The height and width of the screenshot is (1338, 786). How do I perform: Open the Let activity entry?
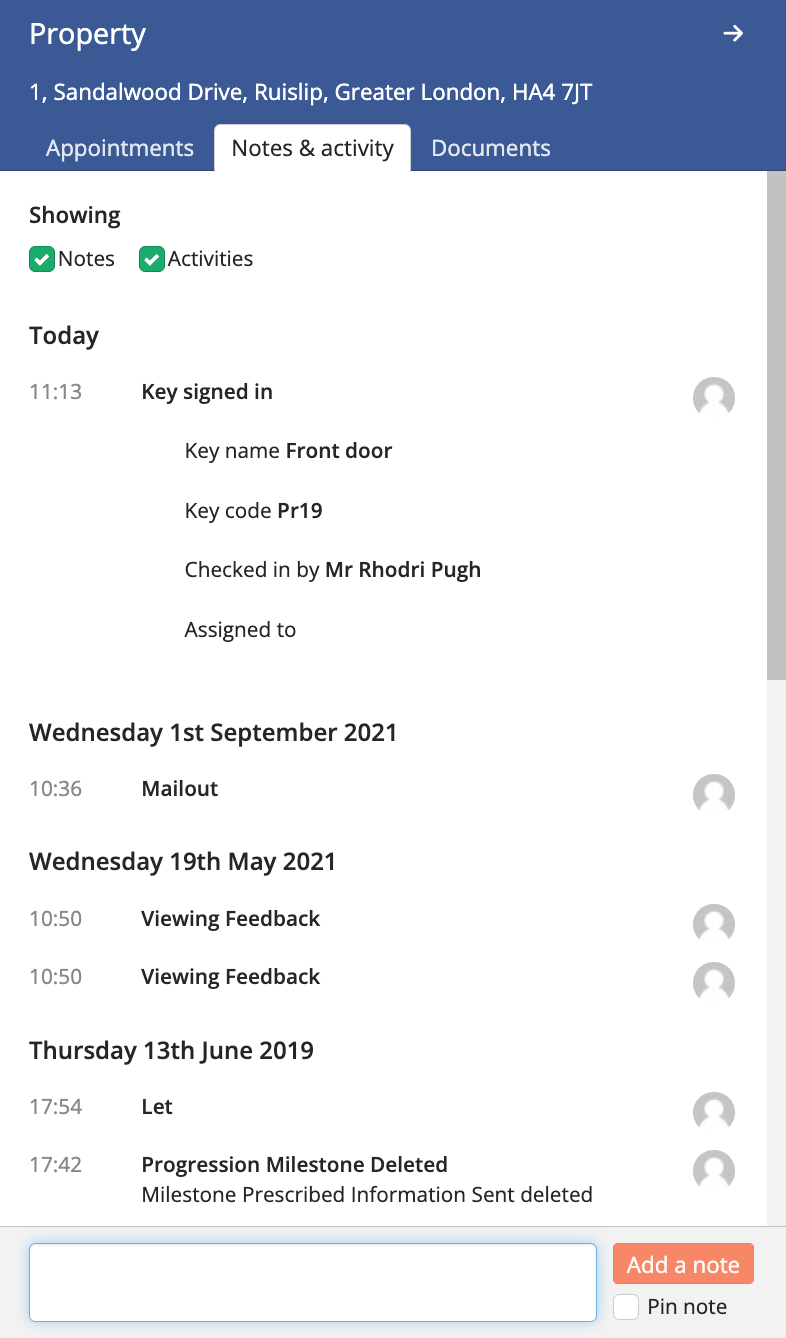pyautogui.click(x=157, y=1107)
